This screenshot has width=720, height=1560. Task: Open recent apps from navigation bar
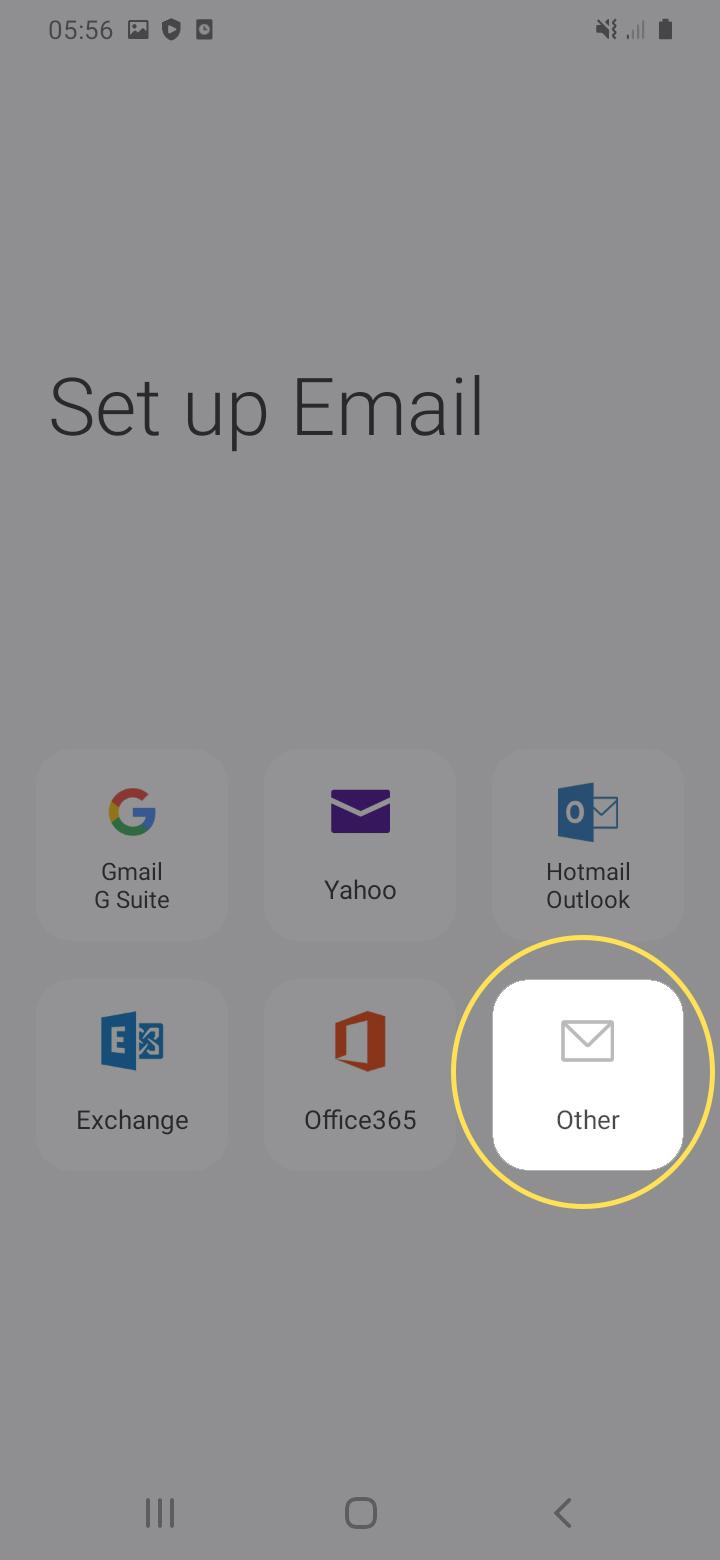(160, 1513)
